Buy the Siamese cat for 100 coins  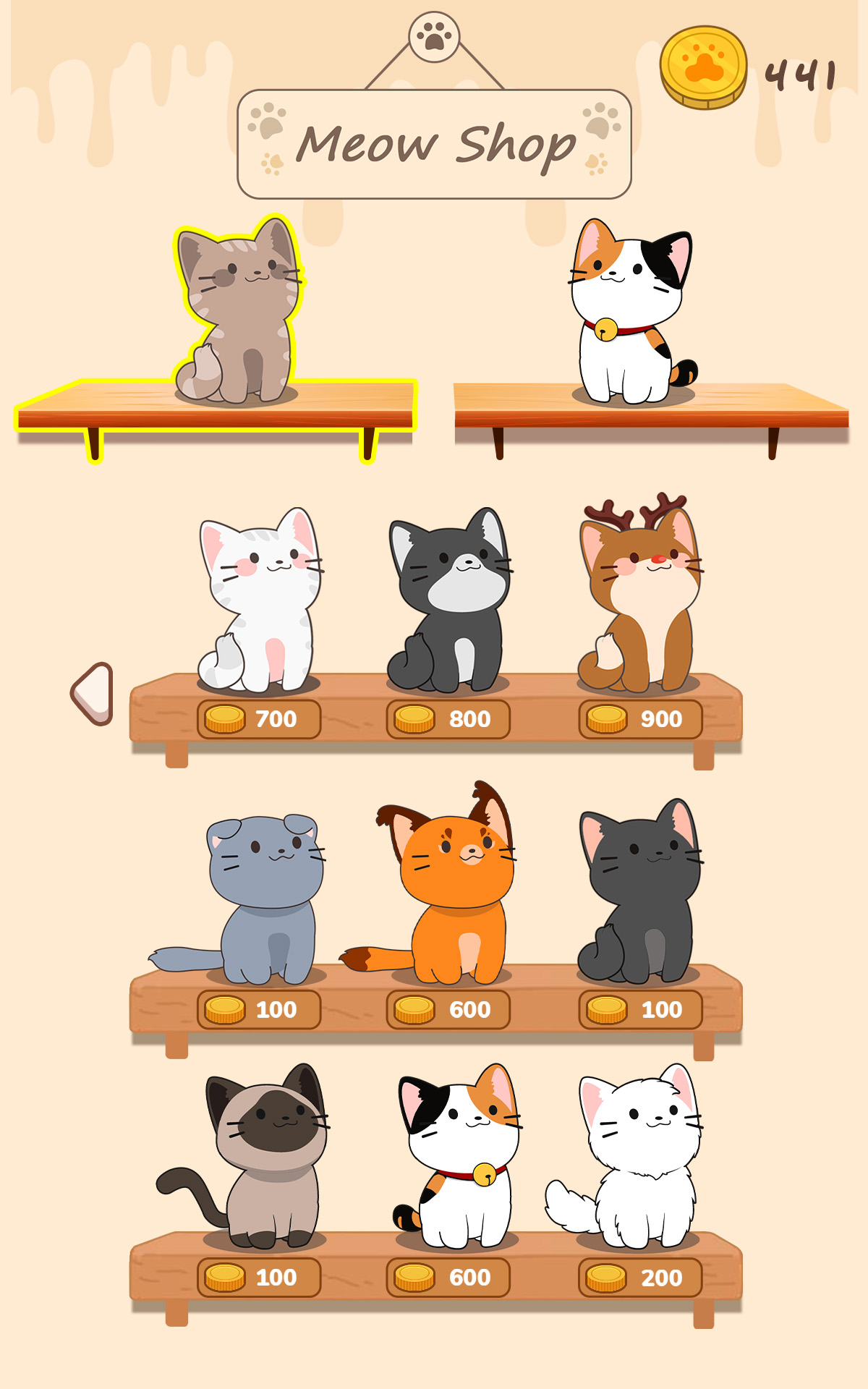pyautogui.click(x=259, y=1278)
